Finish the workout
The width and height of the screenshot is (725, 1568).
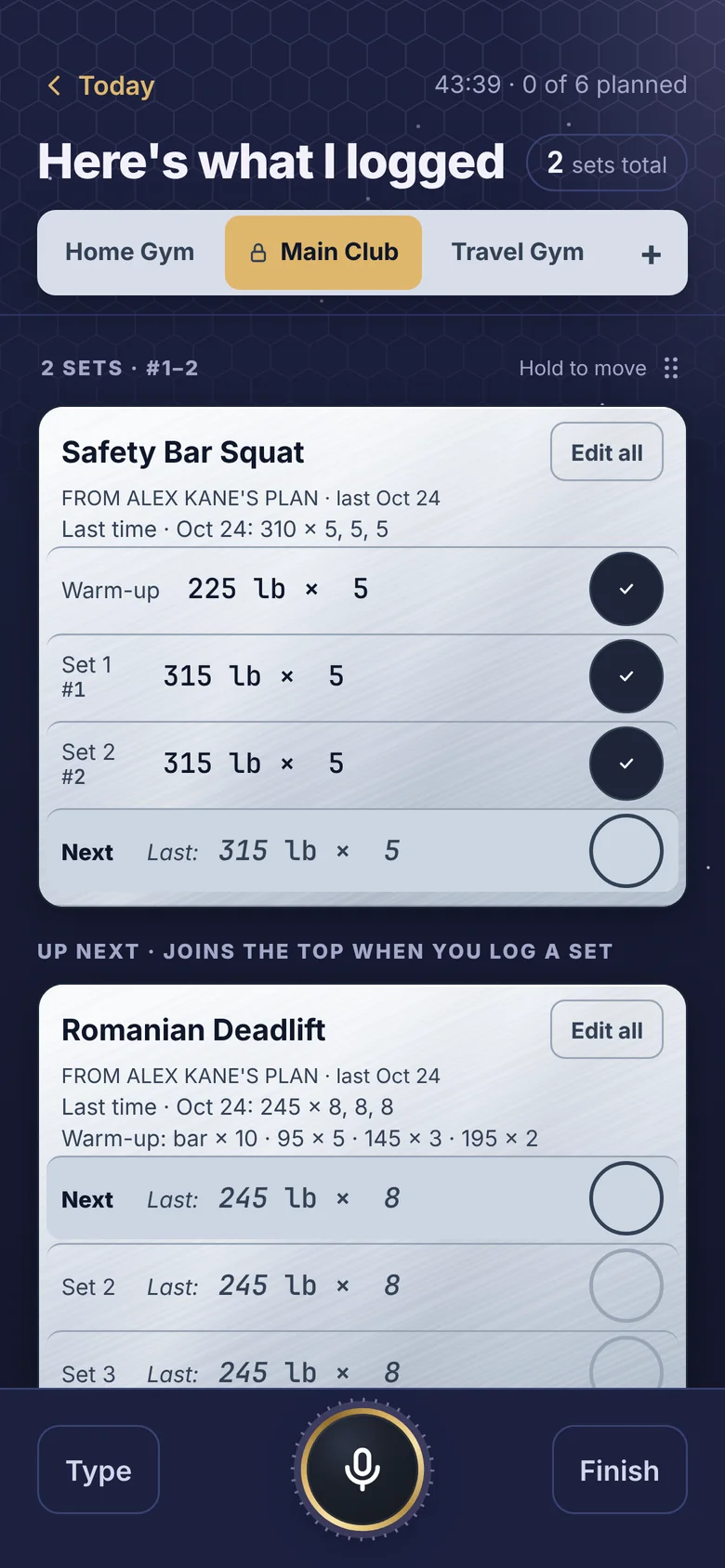pyautogui.click(x=620, y=1470)
